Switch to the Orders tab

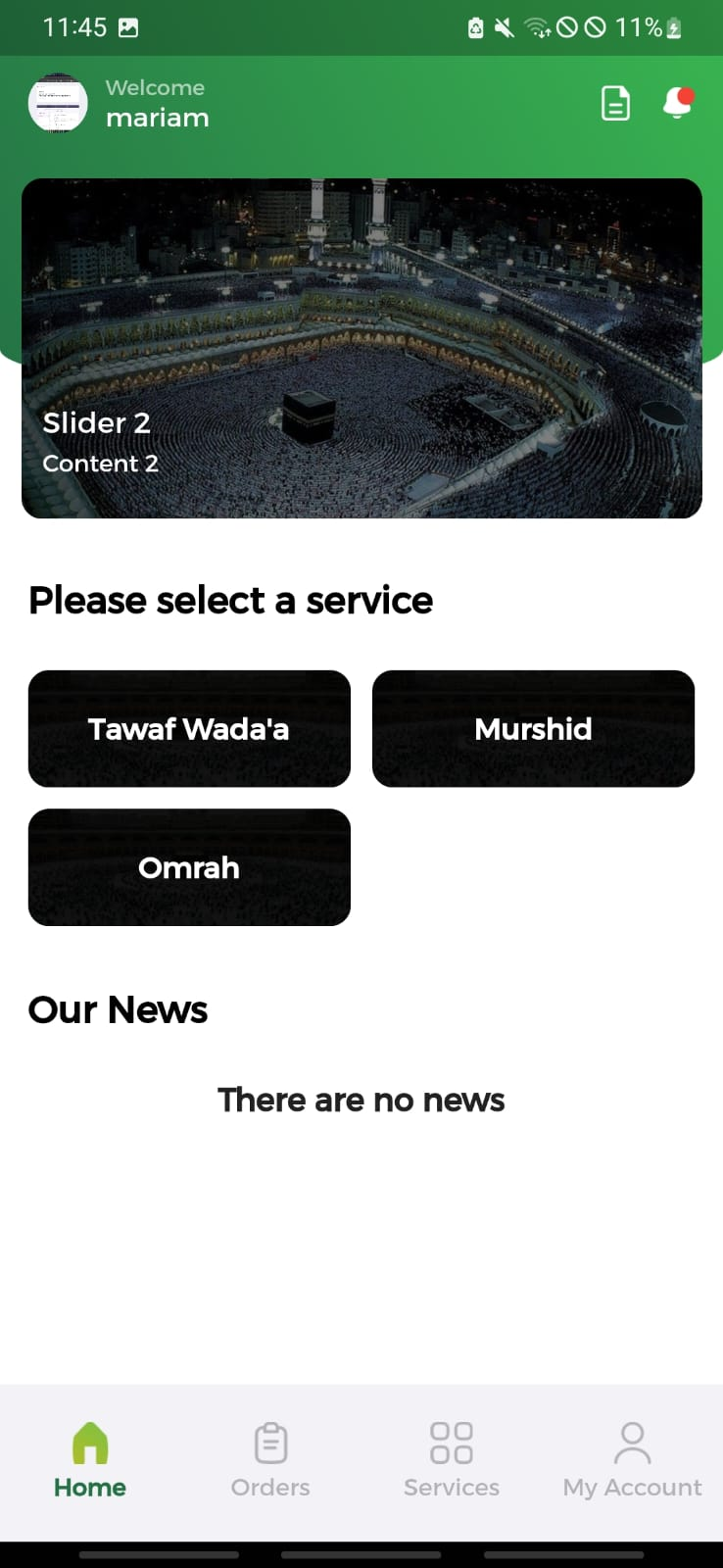coord(269,1460)
